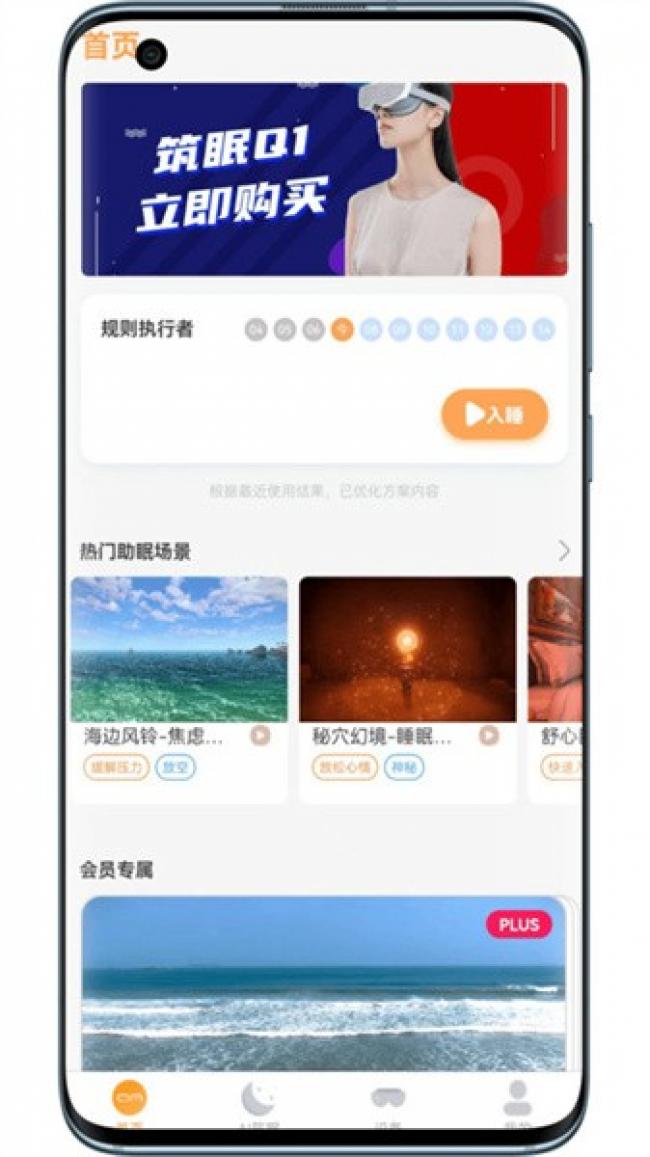This screenshot has width=650, height=1157.
Task: Switch to the VR headset device tab
Action: point(388,1101)
